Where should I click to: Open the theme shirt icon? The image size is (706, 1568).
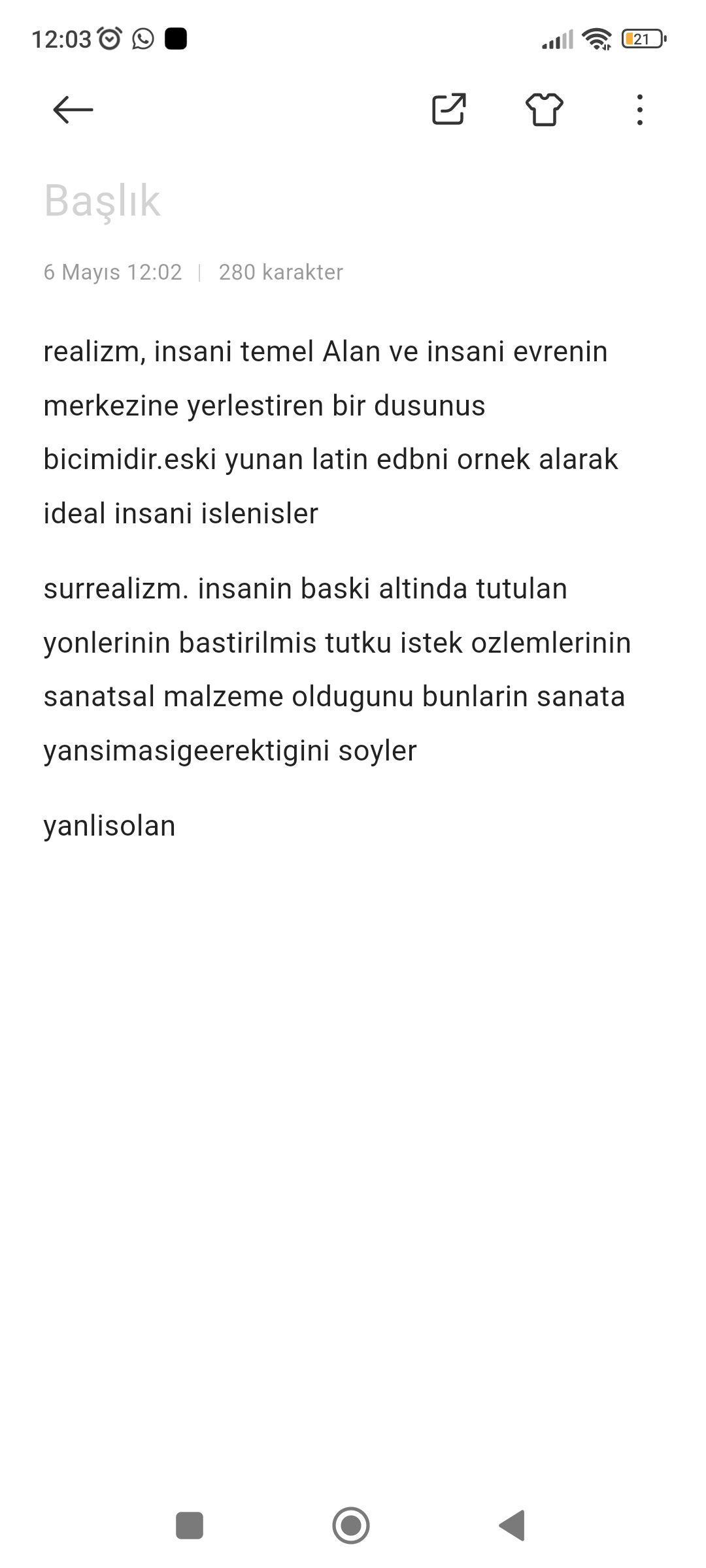(x=544, y=109)
